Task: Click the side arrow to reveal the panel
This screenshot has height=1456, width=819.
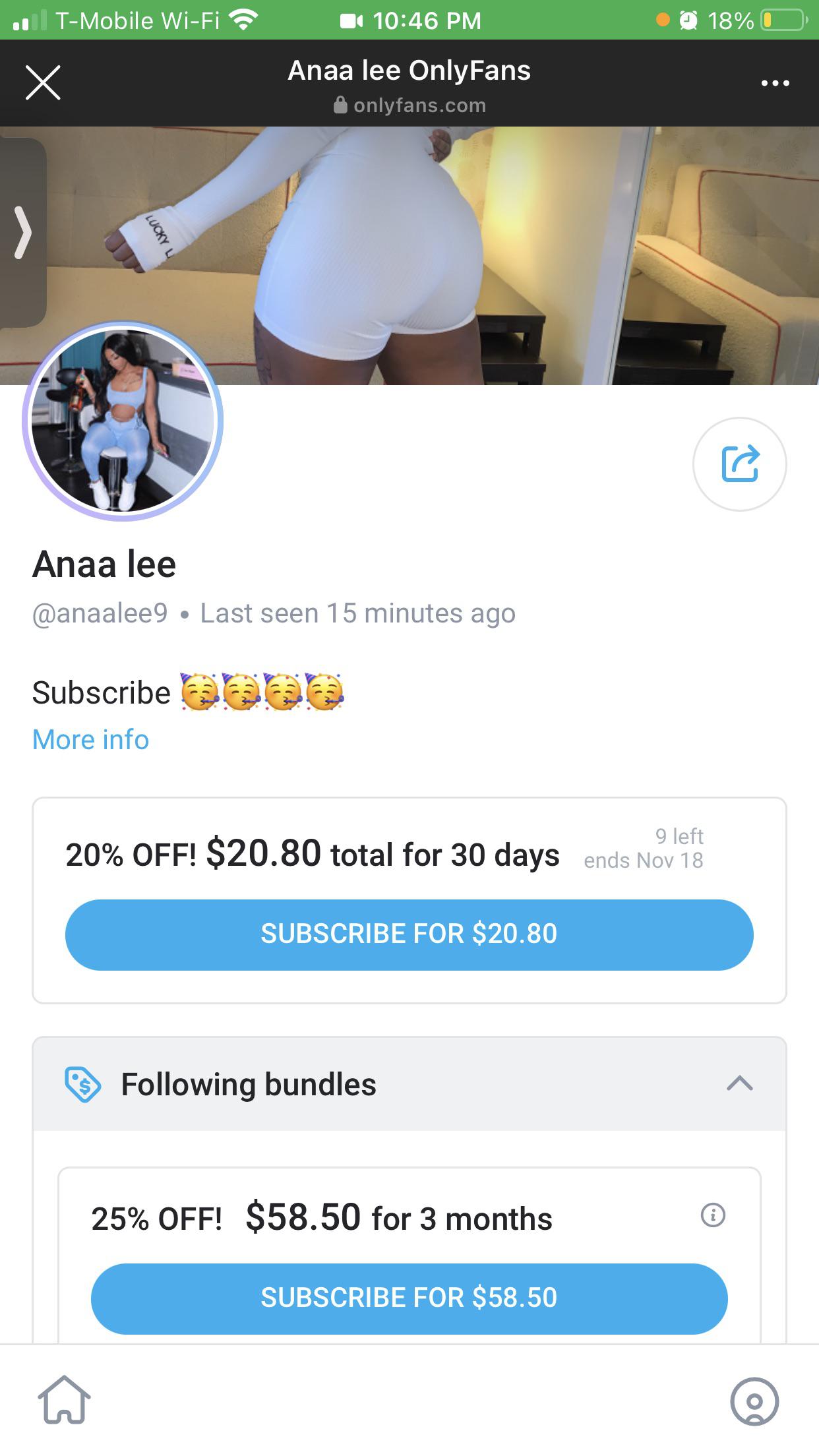Action: 22,229
